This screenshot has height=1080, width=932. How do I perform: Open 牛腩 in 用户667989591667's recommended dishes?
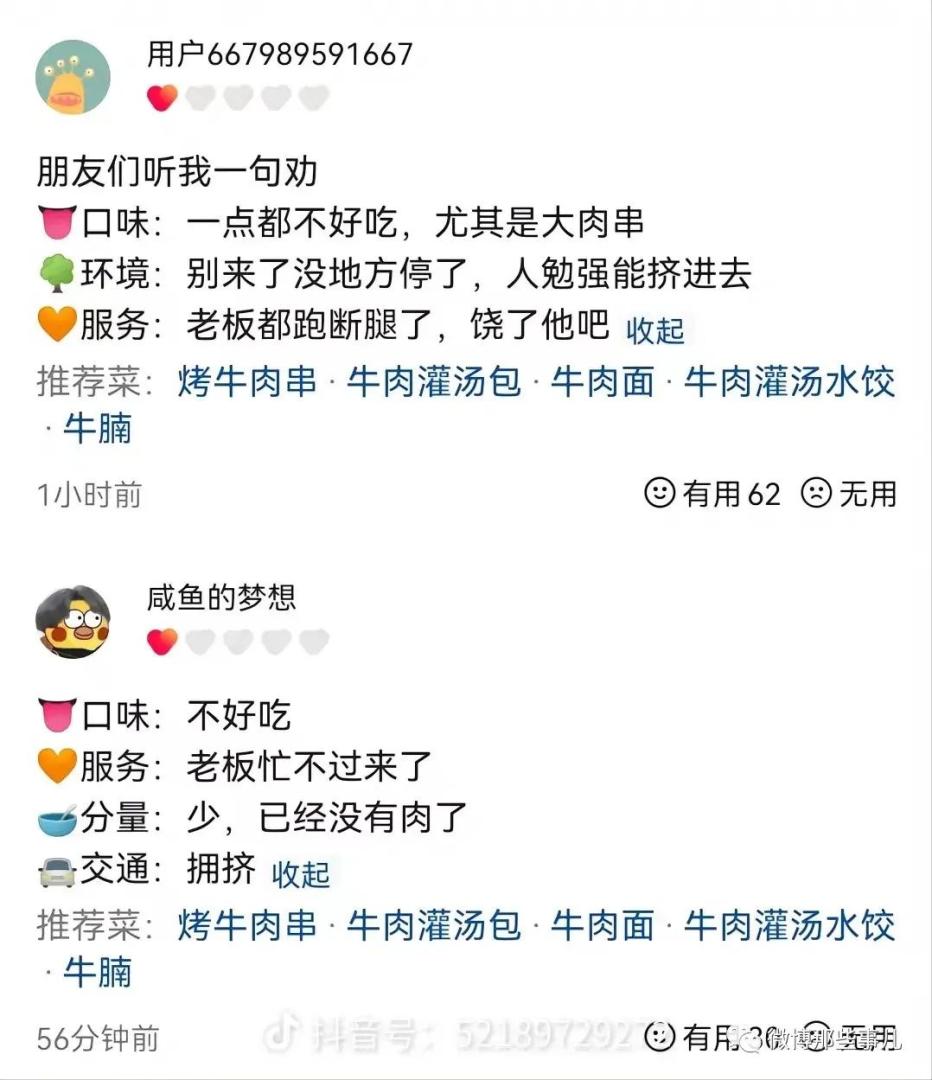click(x=98, y=429)
